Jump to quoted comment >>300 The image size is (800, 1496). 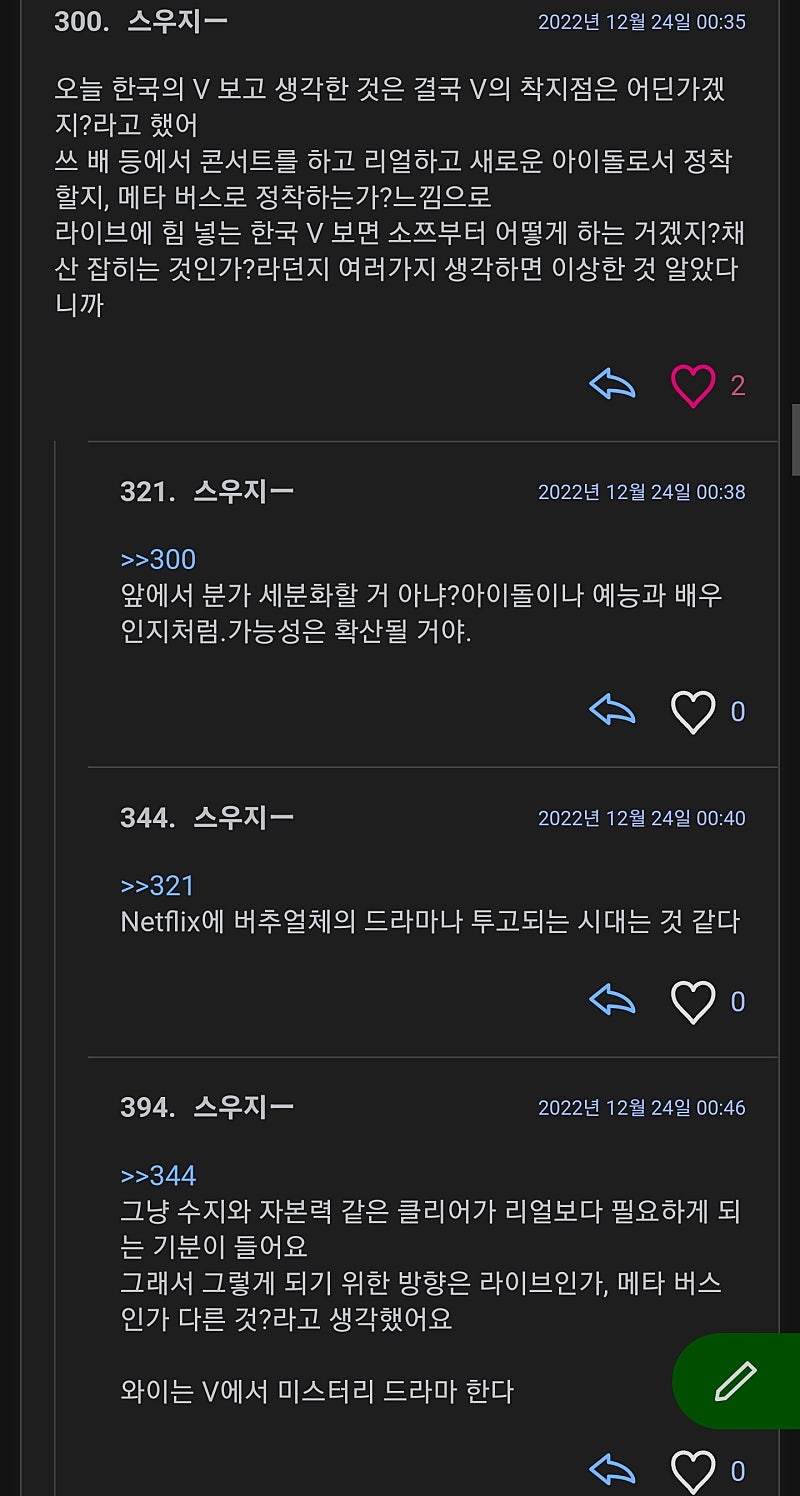pos(158,559)
